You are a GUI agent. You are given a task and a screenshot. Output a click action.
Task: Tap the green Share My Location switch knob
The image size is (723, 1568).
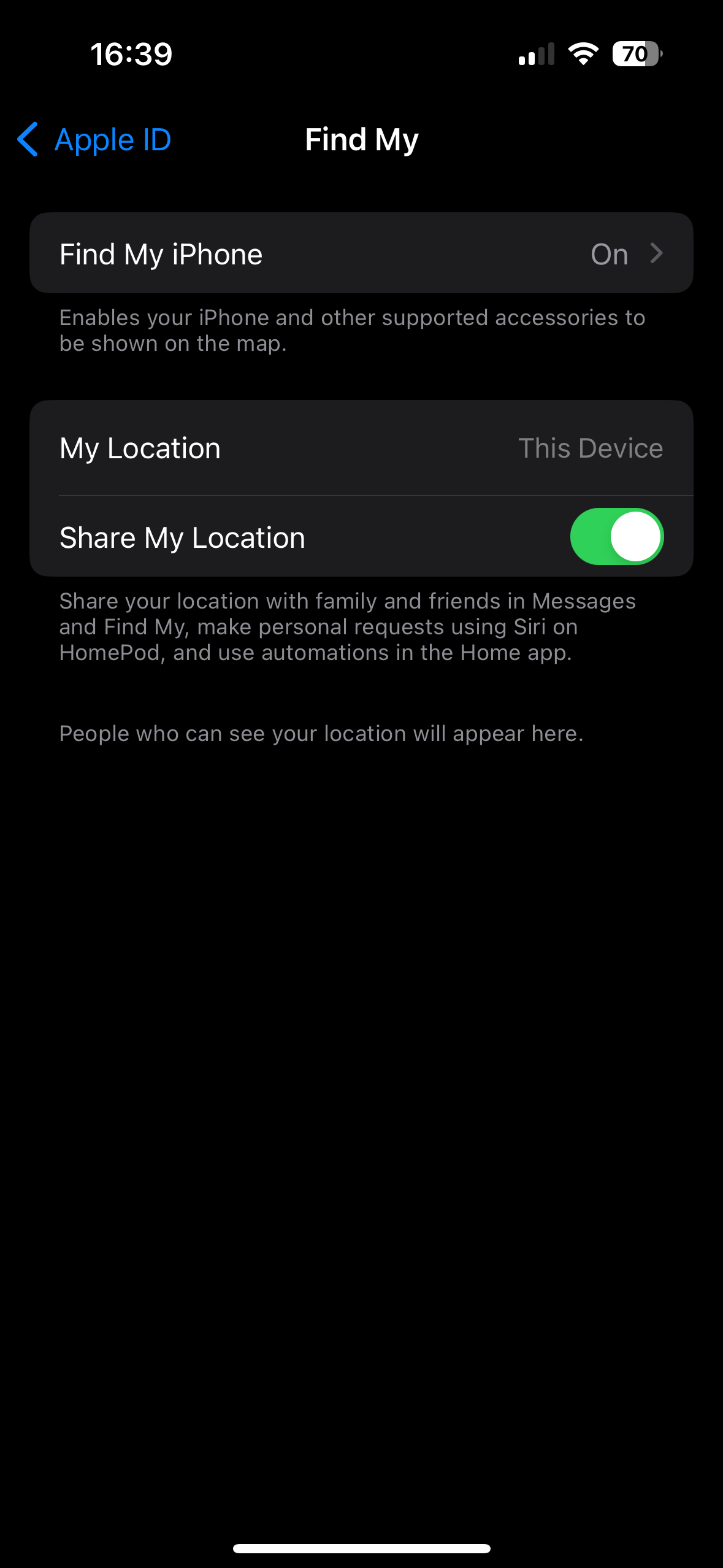tap(635, 536)
